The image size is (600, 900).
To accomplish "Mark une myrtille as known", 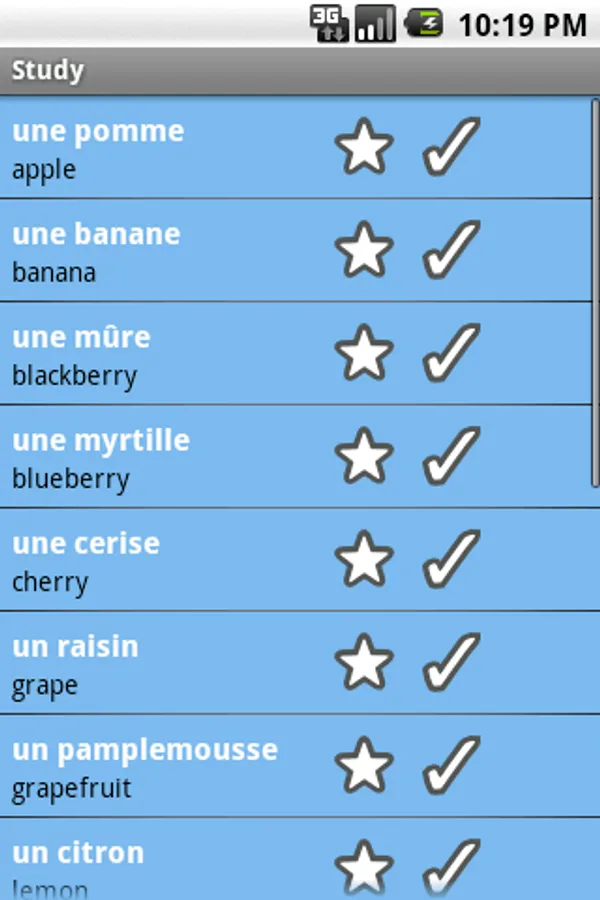I will [450, 456].
